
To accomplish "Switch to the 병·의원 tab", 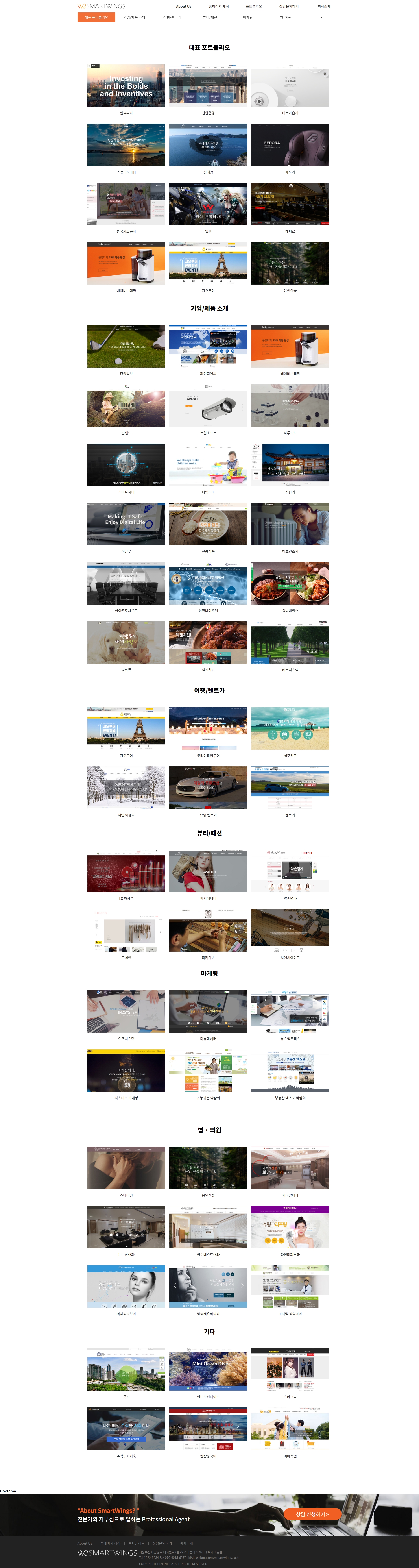I will (x=285, y=17).
